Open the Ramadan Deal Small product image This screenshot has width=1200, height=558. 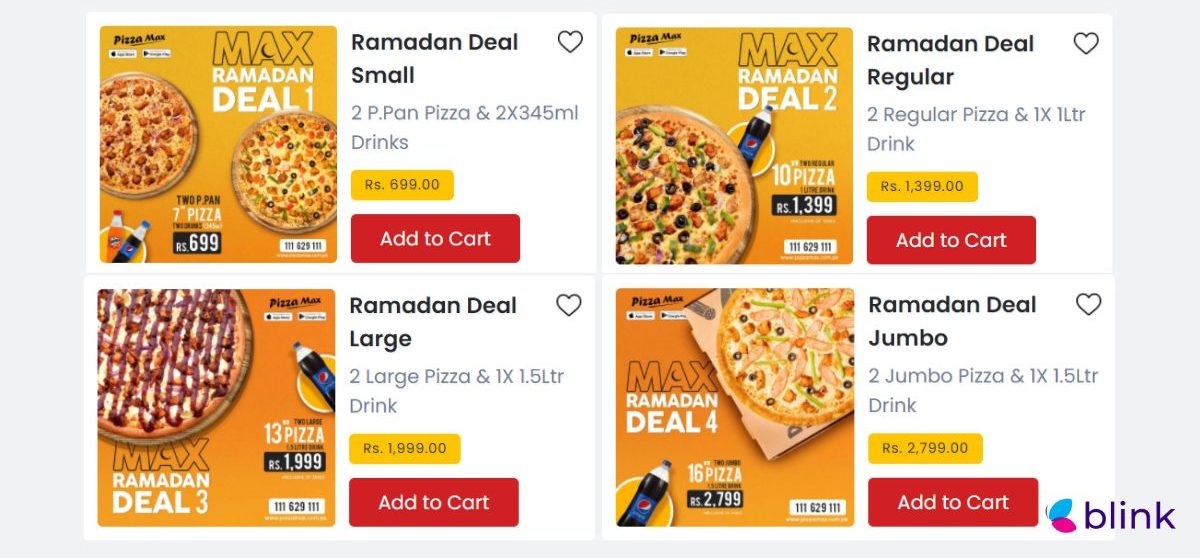218,145
